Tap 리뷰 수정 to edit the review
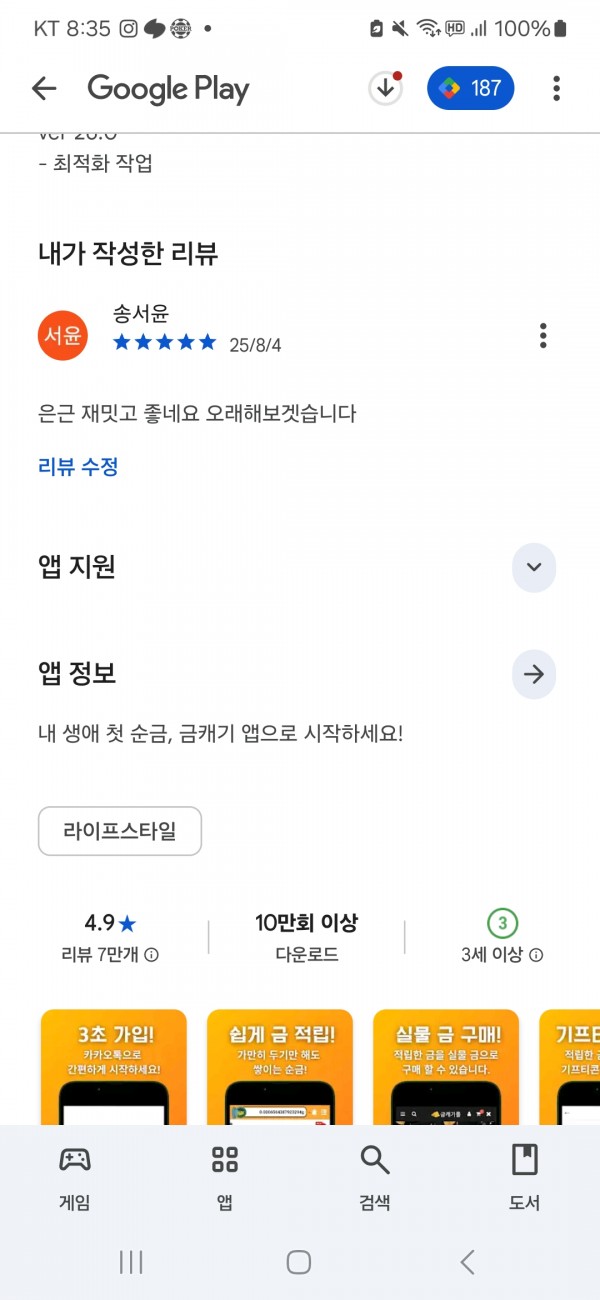This screenshot has height=1300, width=600. click(x=78, y=466)
